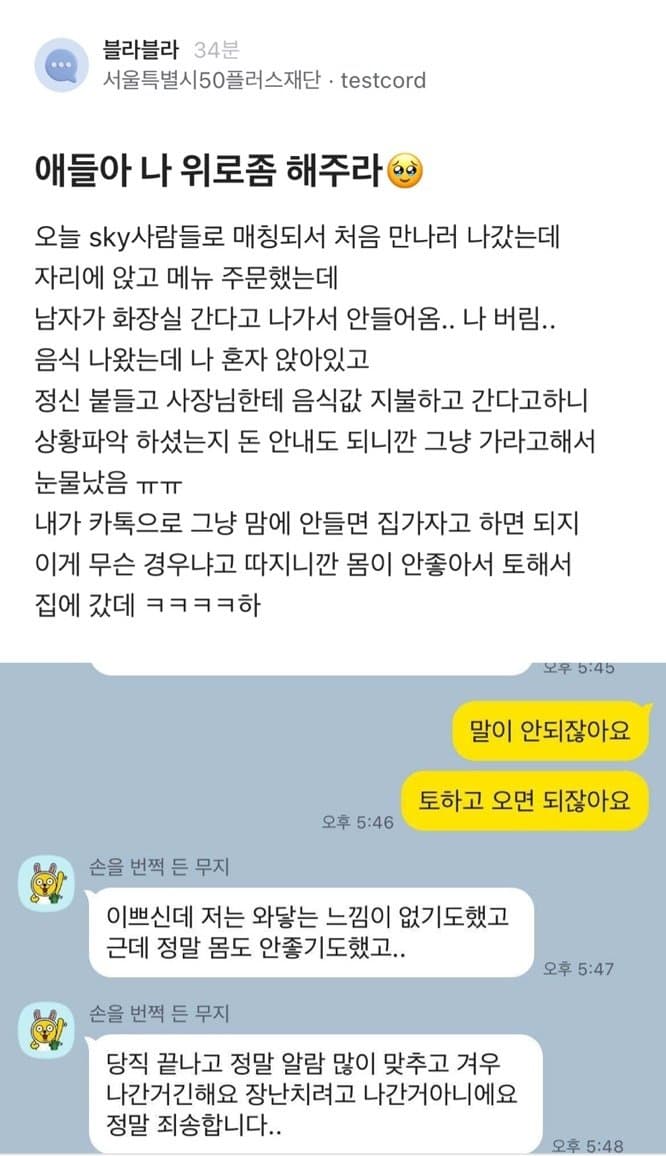Open the attached KakaoTalk chat screenshot
The width and height of the screenshot is (666, 1156).
[x=333, y=905]
